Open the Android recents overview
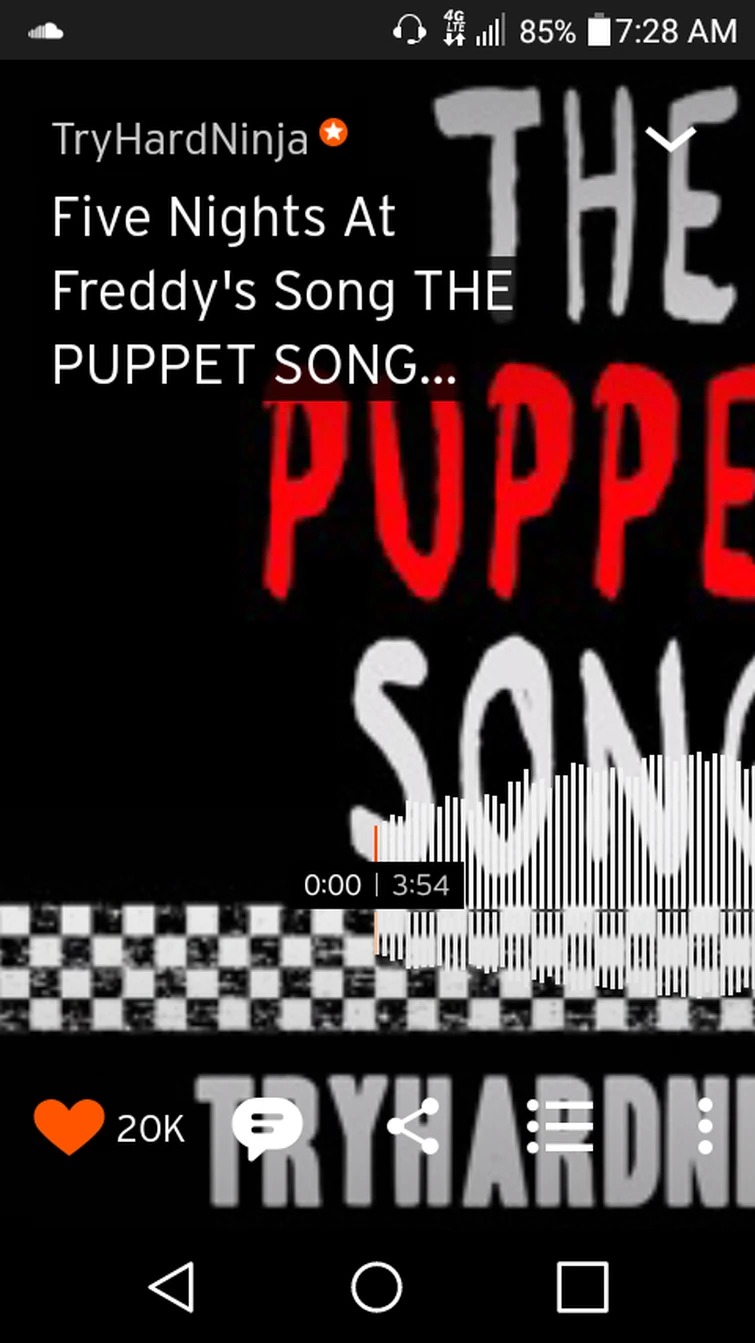This screenshot has width=755, height=1343. (581, 1288)
